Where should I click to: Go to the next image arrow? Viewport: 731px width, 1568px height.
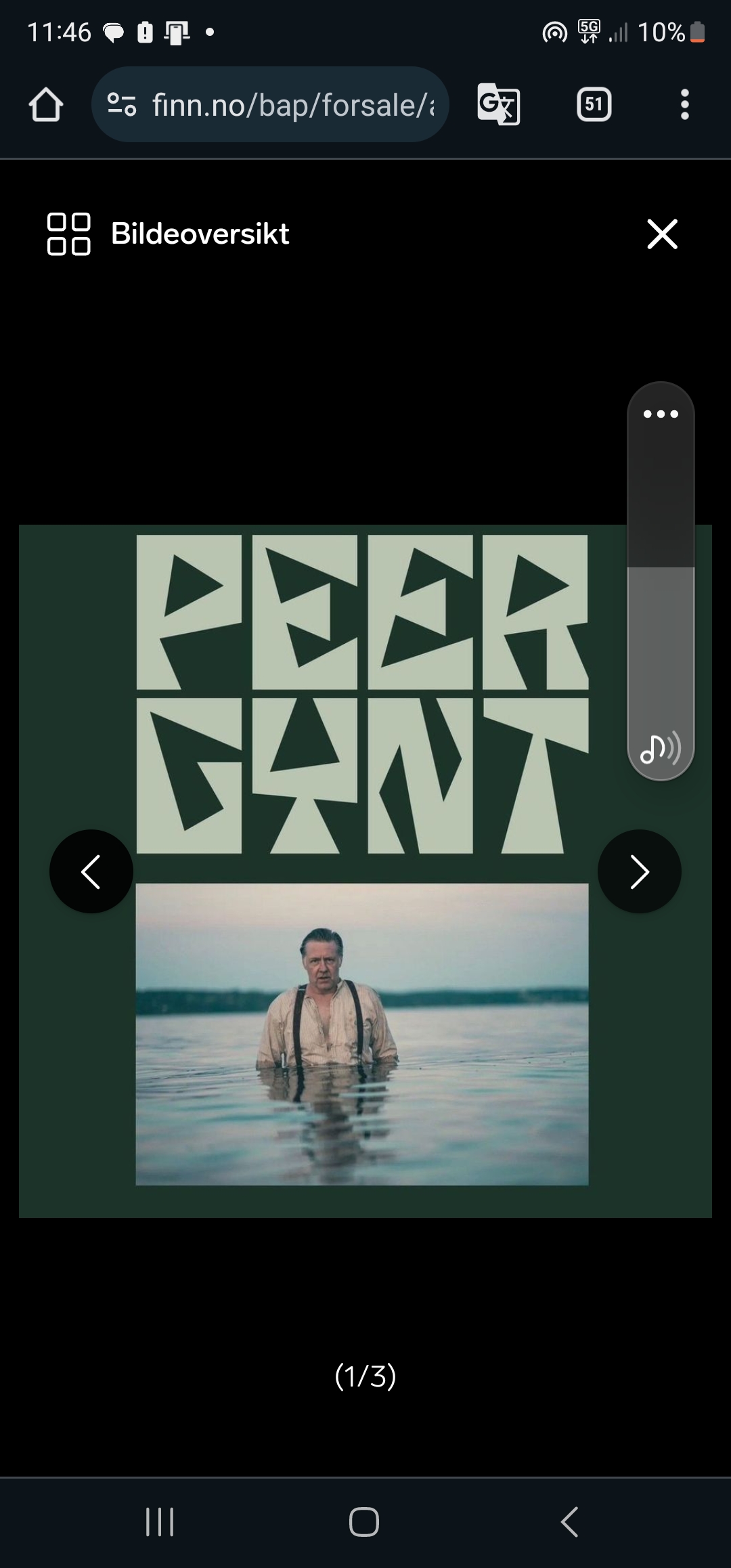(x=640, y=871)
